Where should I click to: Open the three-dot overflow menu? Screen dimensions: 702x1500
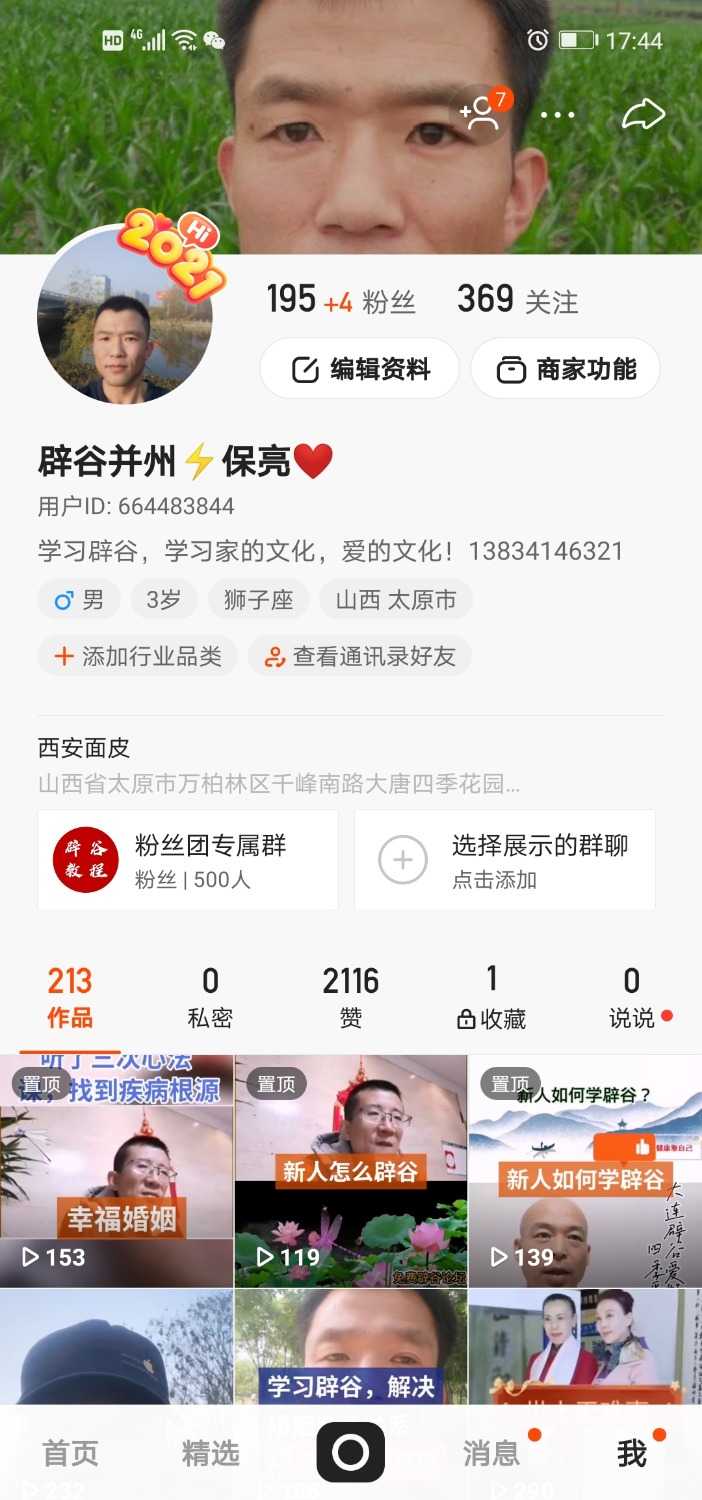pyautogui.click(x=557, y=115)
